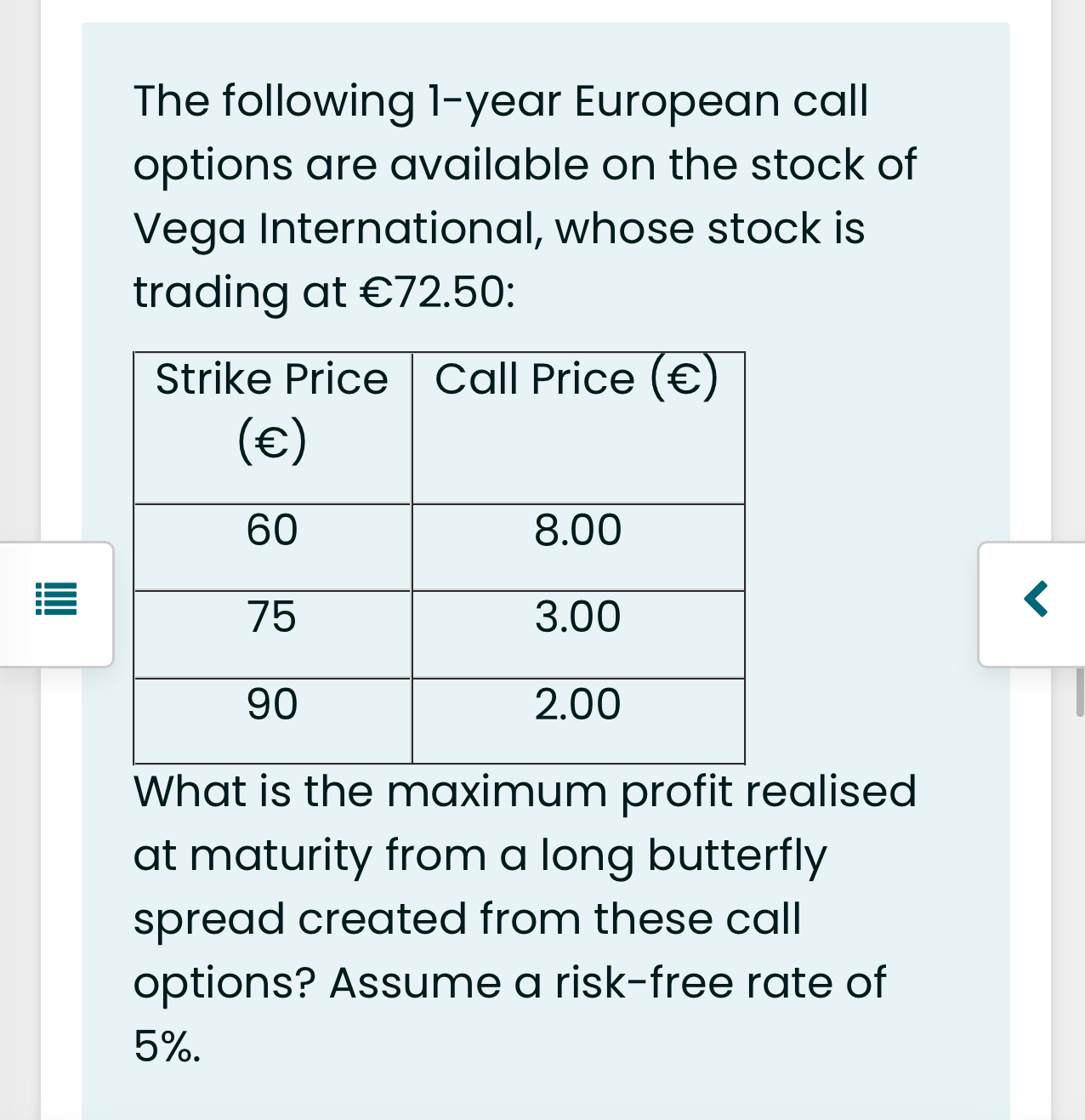Click the Call Price (€) header cell
Screen dimensions: 1085x1120
577,378
